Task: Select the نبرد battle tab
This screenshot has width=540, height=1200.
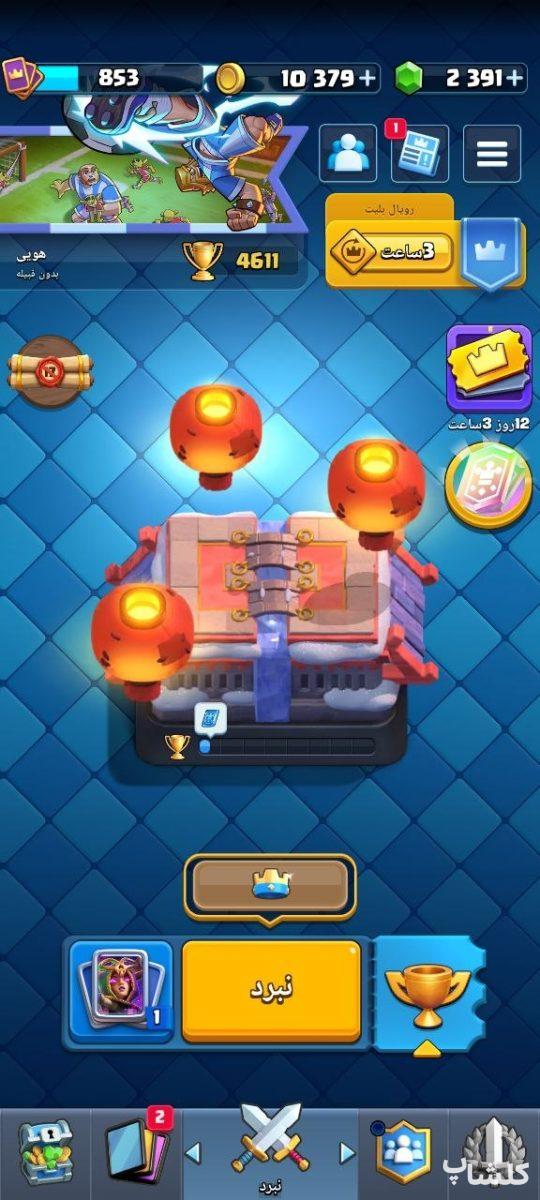Action: [270, 1150]
